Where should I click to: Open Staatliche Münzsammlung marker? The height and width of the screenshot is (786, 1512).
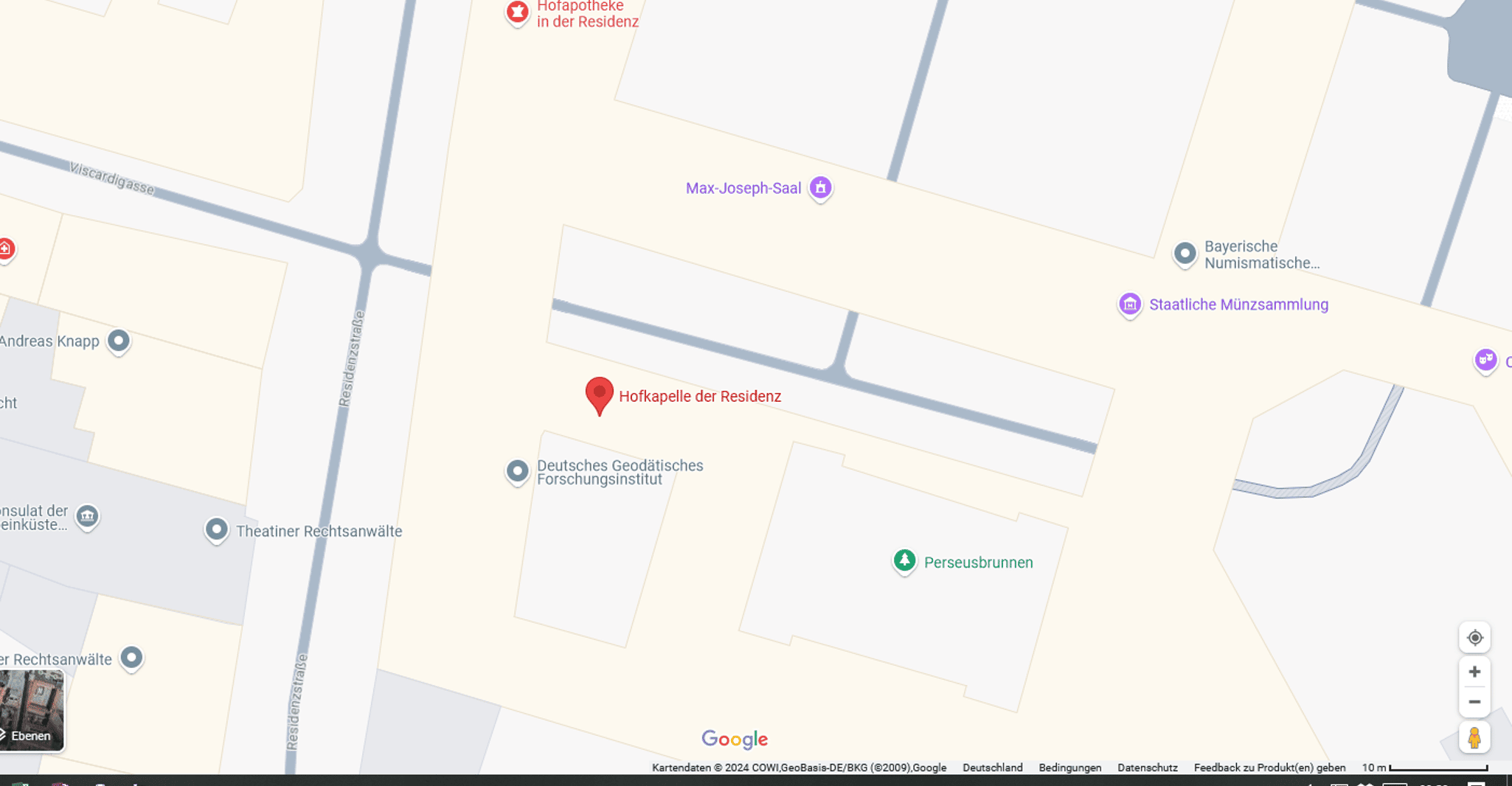[x=1129, y=304]
